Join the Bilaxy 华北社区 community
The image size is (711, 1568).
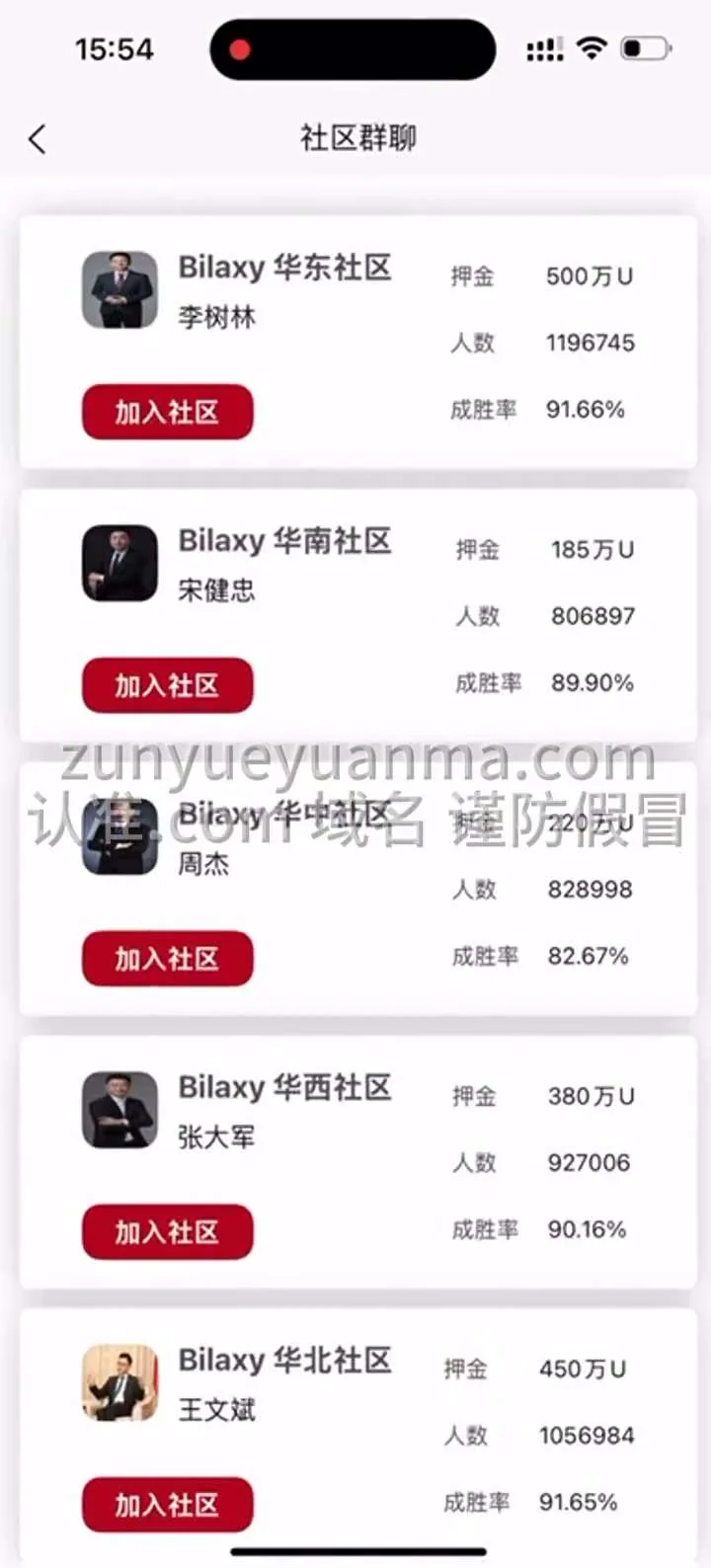pos(167,1504)
